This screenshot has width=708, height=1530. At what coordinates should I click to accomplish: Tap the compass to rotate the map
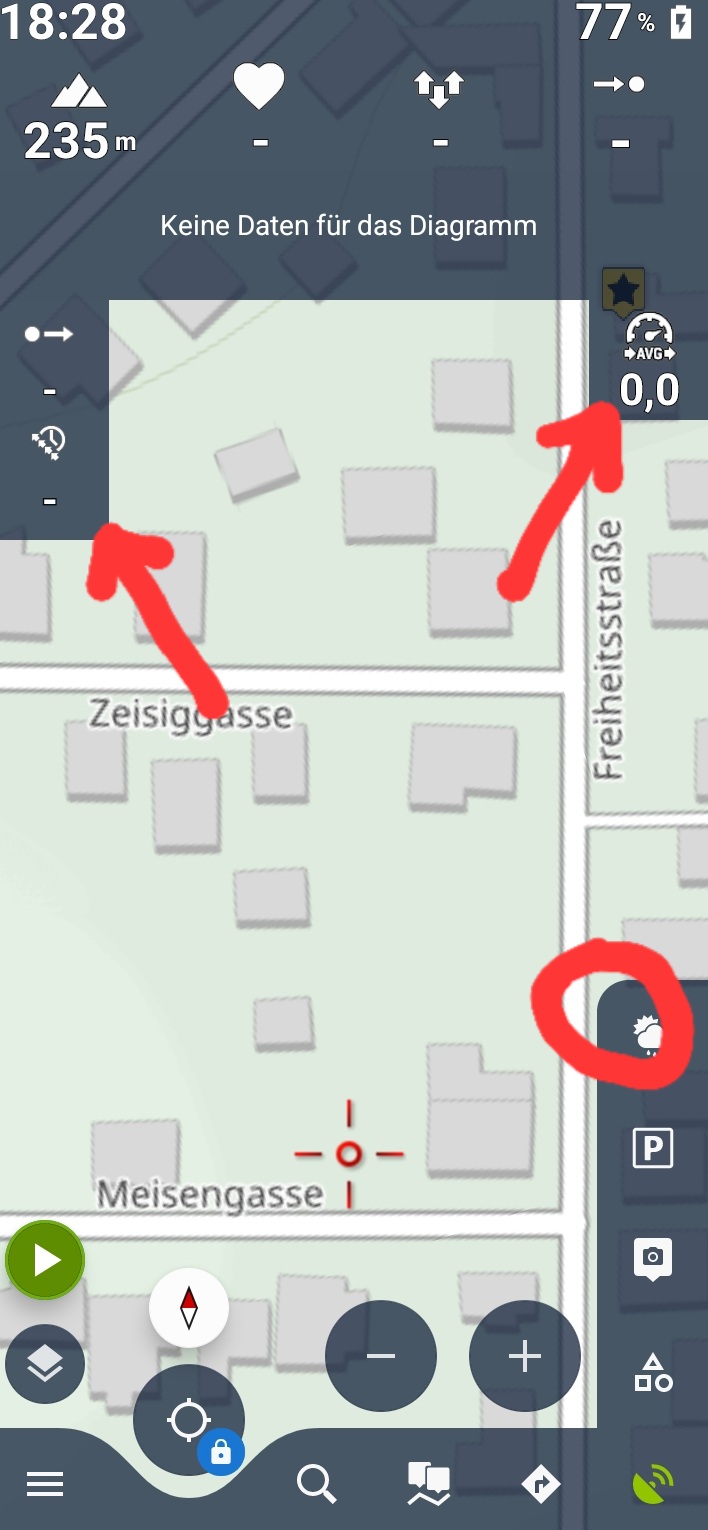pos(189,1307)
